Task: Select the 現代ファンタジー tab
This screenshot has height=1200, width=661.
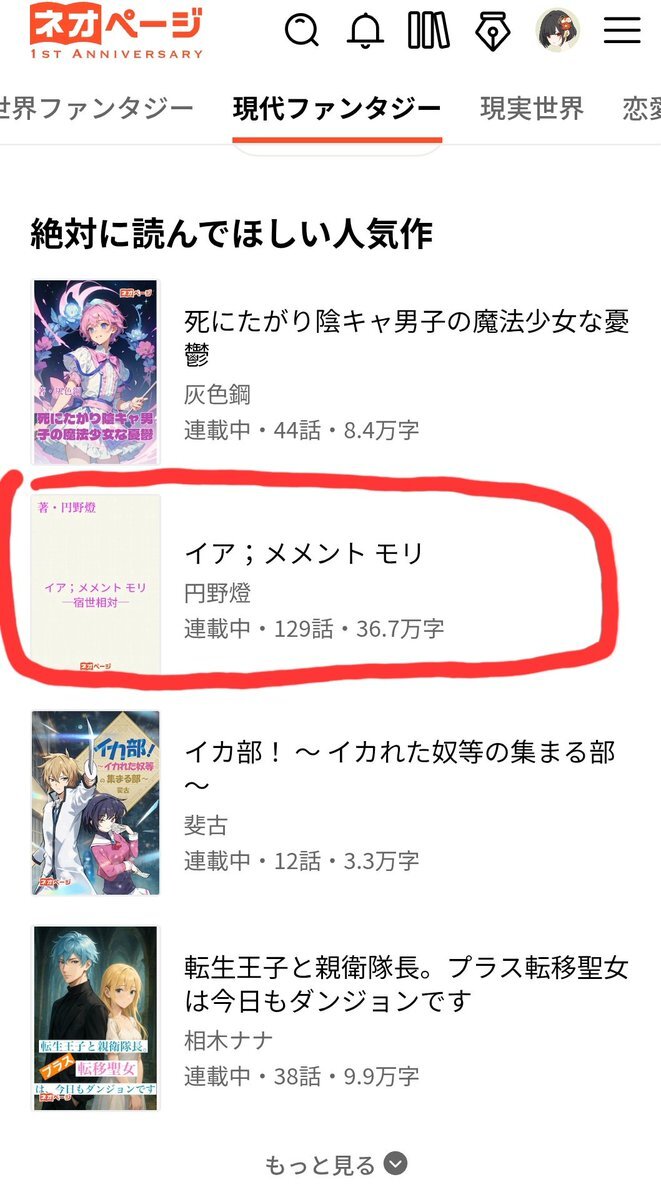Action: click(337, 109)
